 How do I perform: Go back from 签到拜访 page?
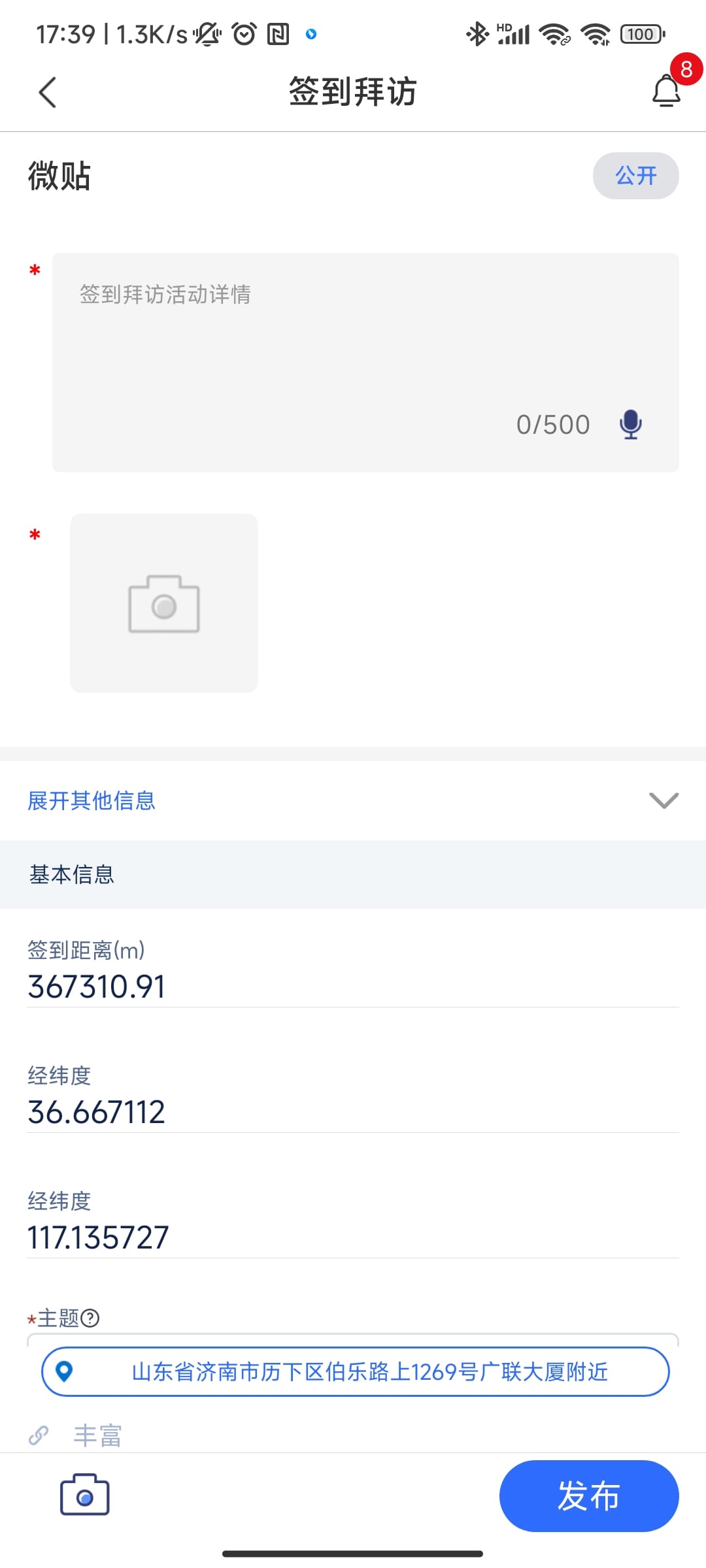point(48,92)
